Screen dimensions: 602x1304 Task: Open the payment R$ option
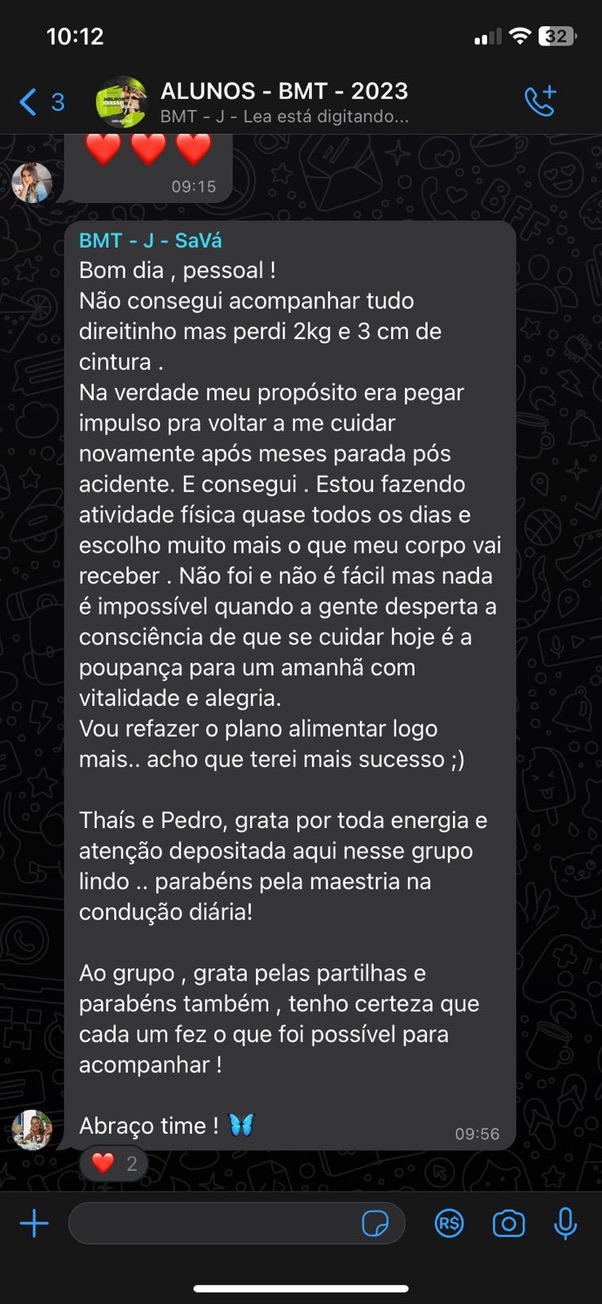[x=449, y=1223]
